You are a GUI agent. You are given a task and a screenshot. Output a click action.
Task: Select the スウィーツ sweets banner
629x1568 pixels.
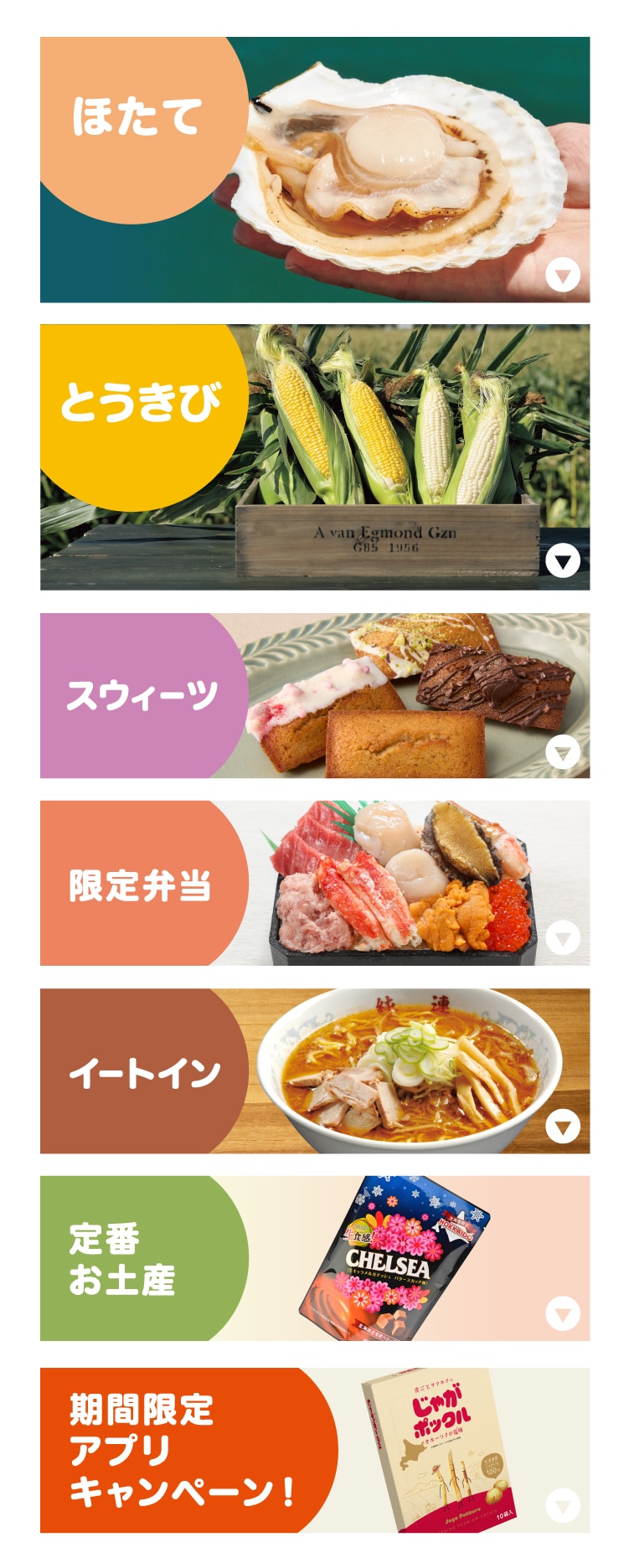(315, 695)
